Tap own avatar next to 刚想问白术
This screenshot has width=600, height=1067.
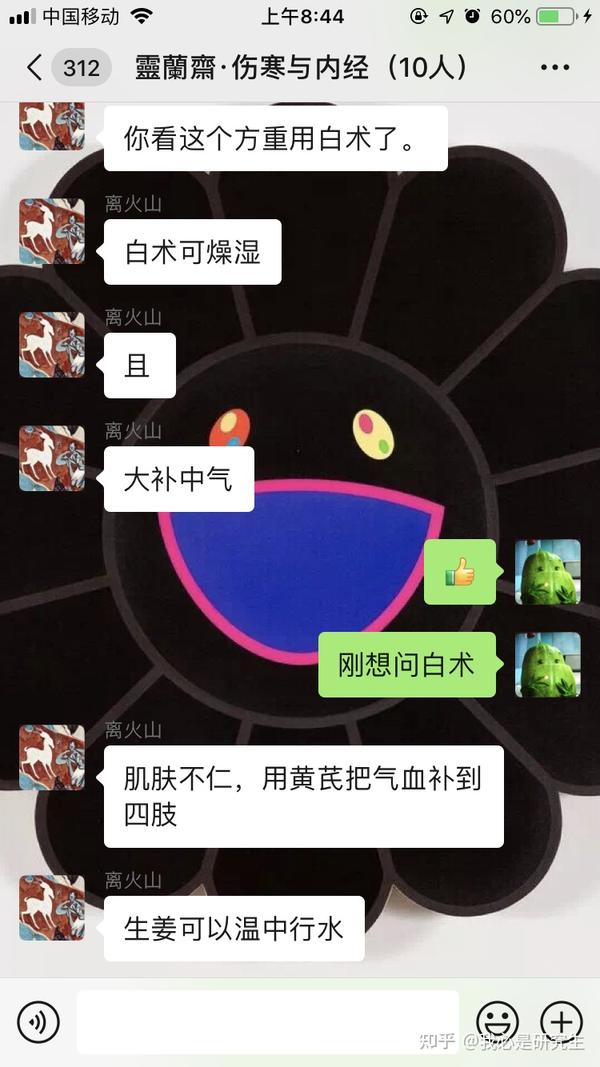tap(548, 665)
